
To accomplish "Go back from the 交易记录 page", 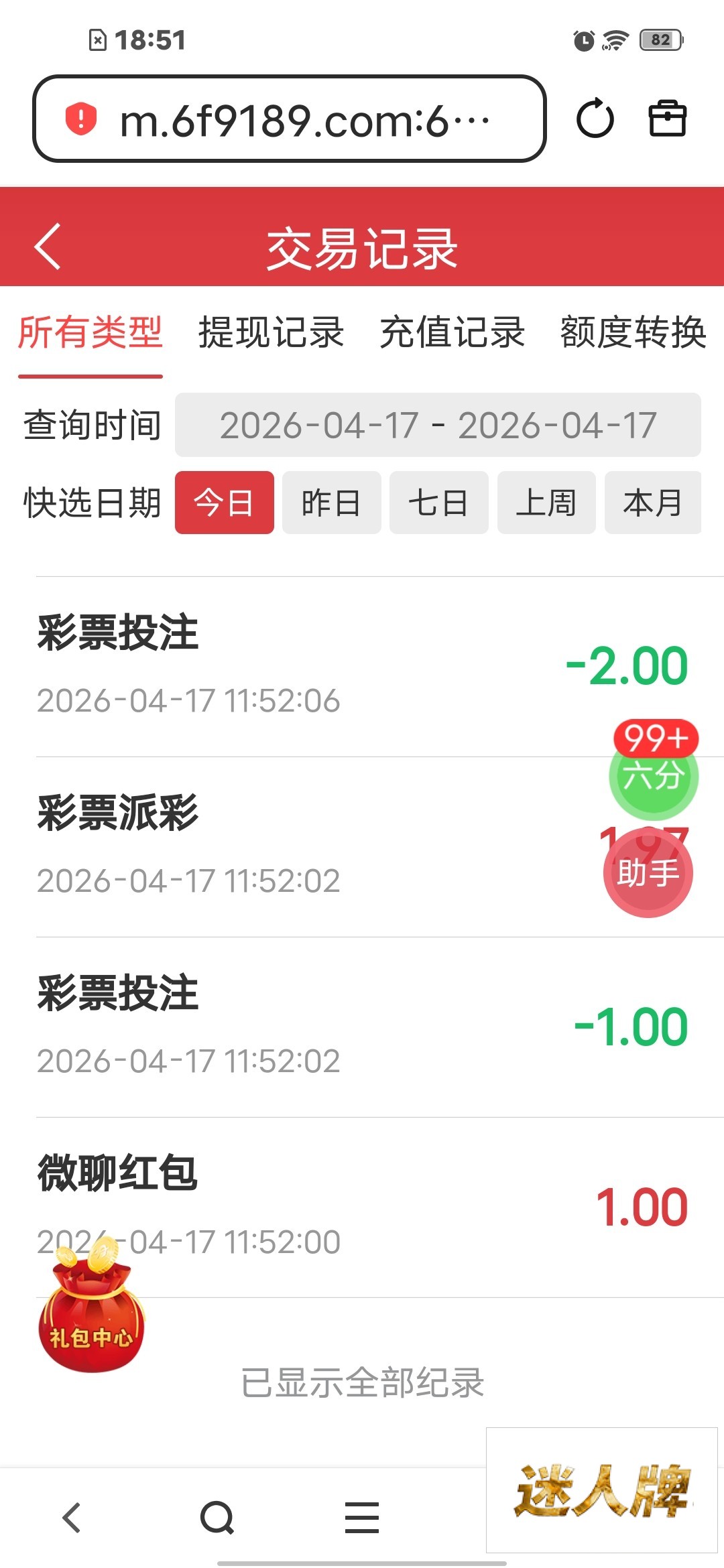I will 48,247.
